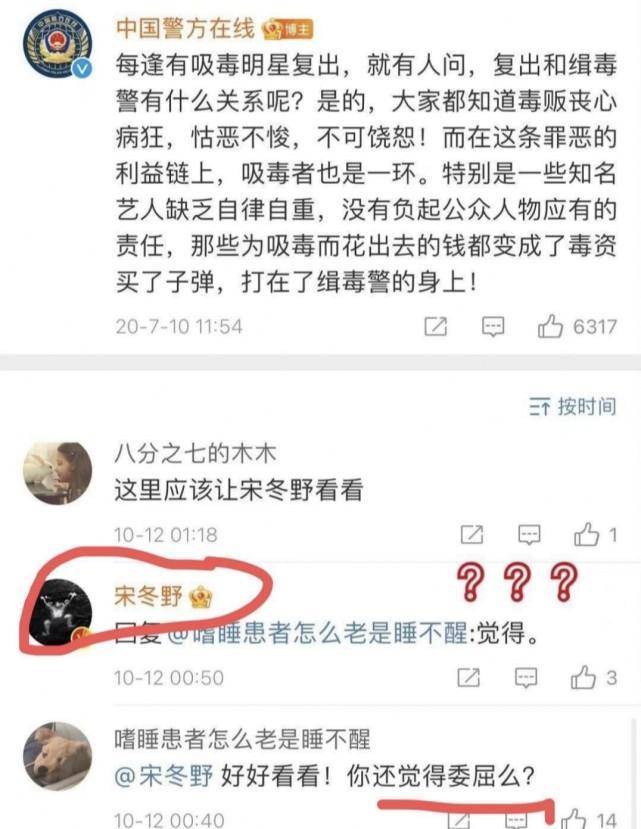This screenshot has height=829, width=641.
Task: Like 八分之七的木木's comment
Action: click(586, 535)
